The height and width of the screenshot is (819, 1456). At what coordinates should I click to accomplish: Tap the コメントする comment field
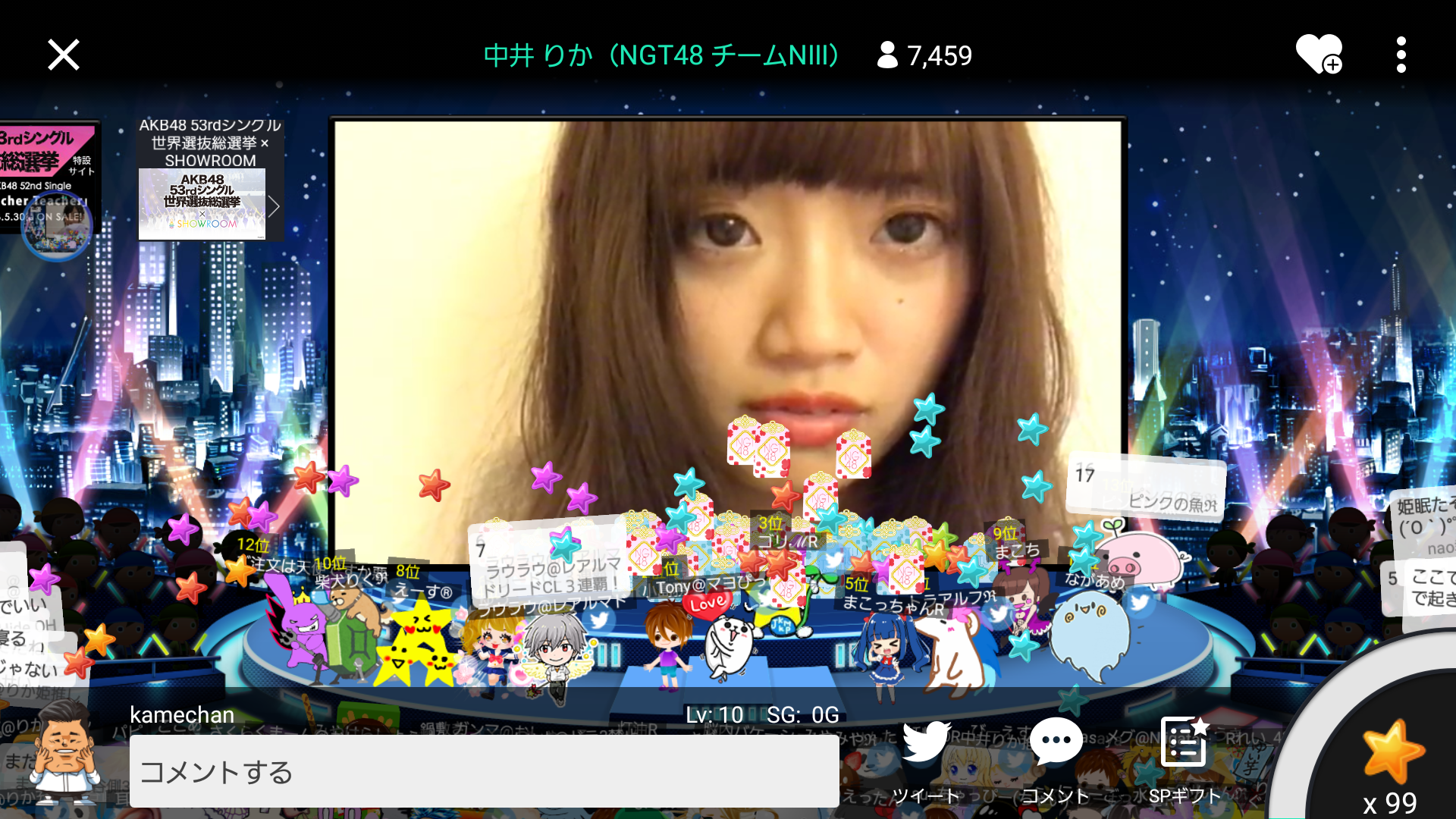484,771
